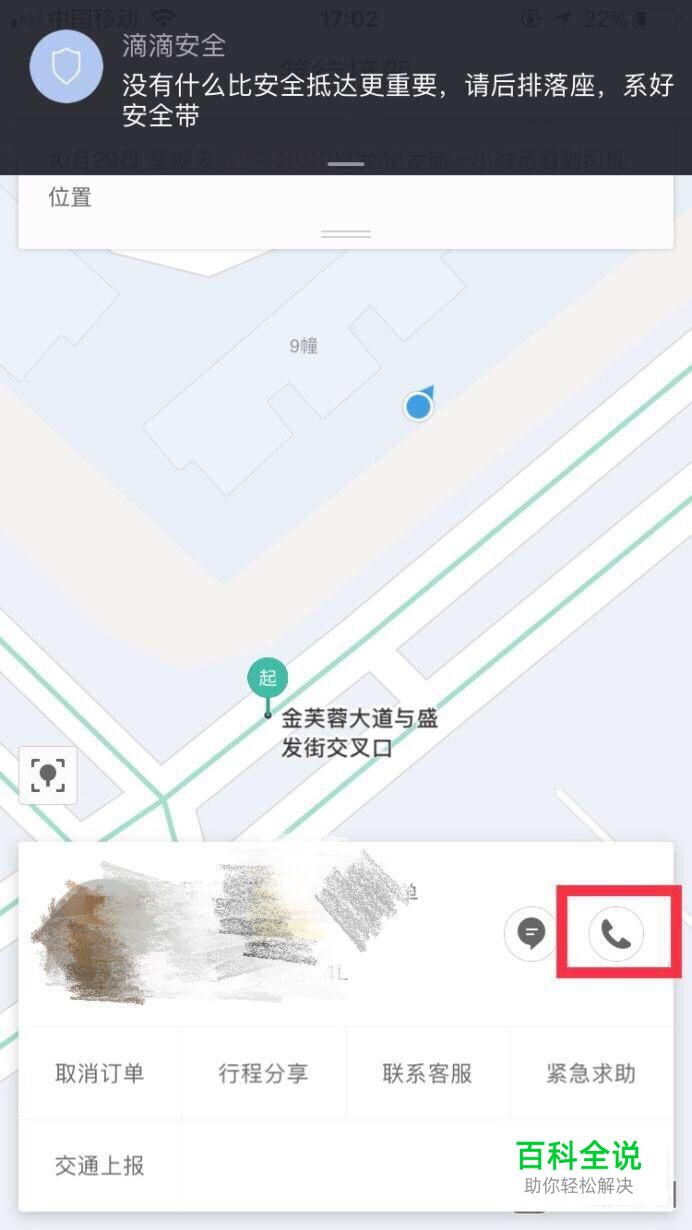
Task: Expand the trip info card handle
Action: coord(346,234)
